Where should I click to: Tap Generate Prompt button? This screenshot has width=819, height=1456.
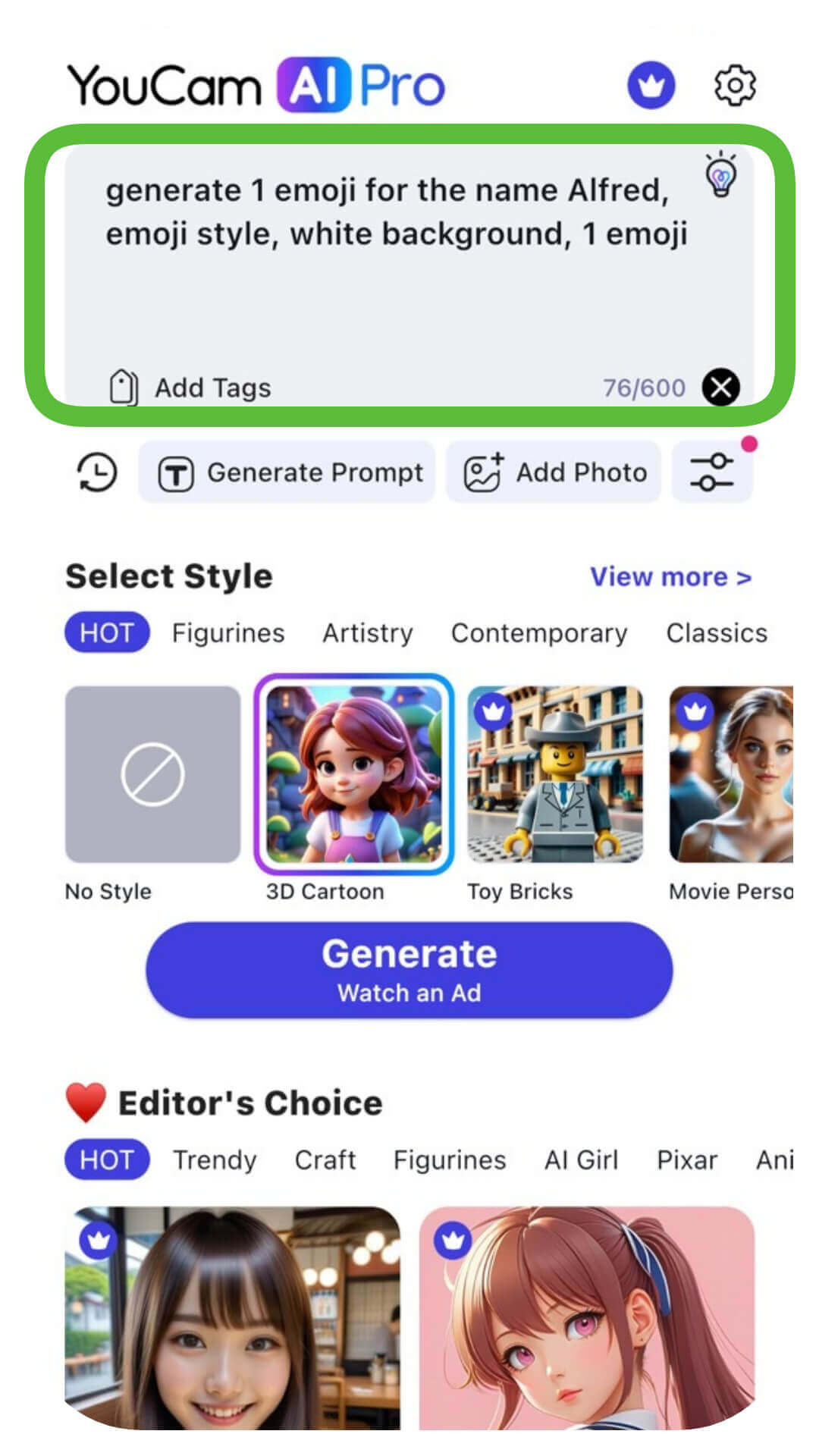pyautogui.click(x=289, y=472)
